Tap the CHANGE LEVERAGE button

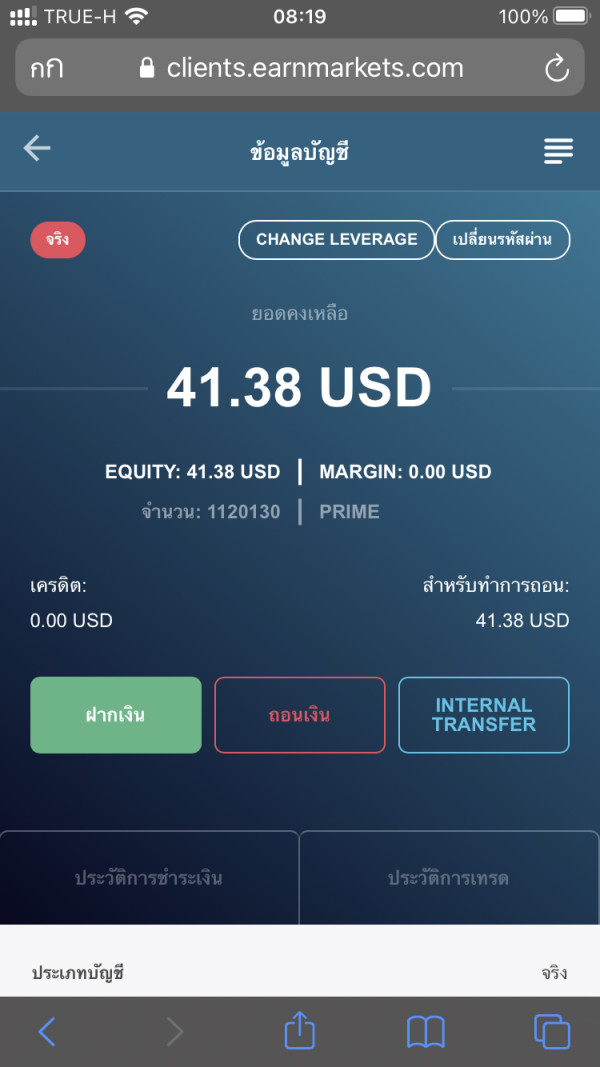click(336, 240)
